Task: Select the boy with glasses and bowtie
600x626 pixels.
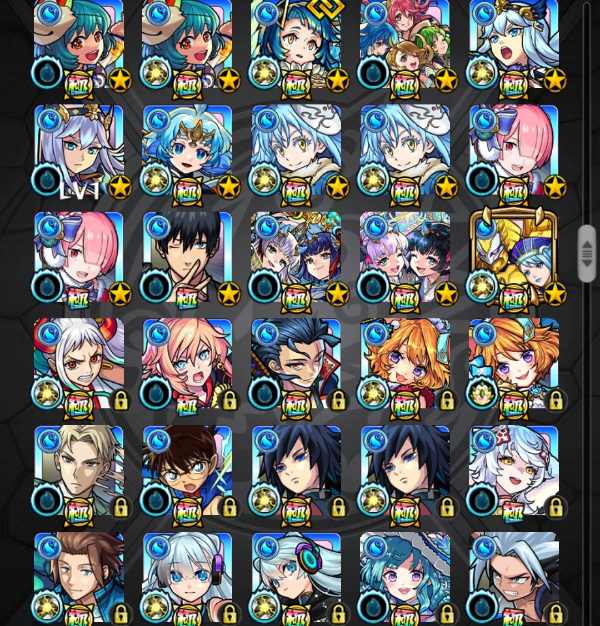Action: 187,473
